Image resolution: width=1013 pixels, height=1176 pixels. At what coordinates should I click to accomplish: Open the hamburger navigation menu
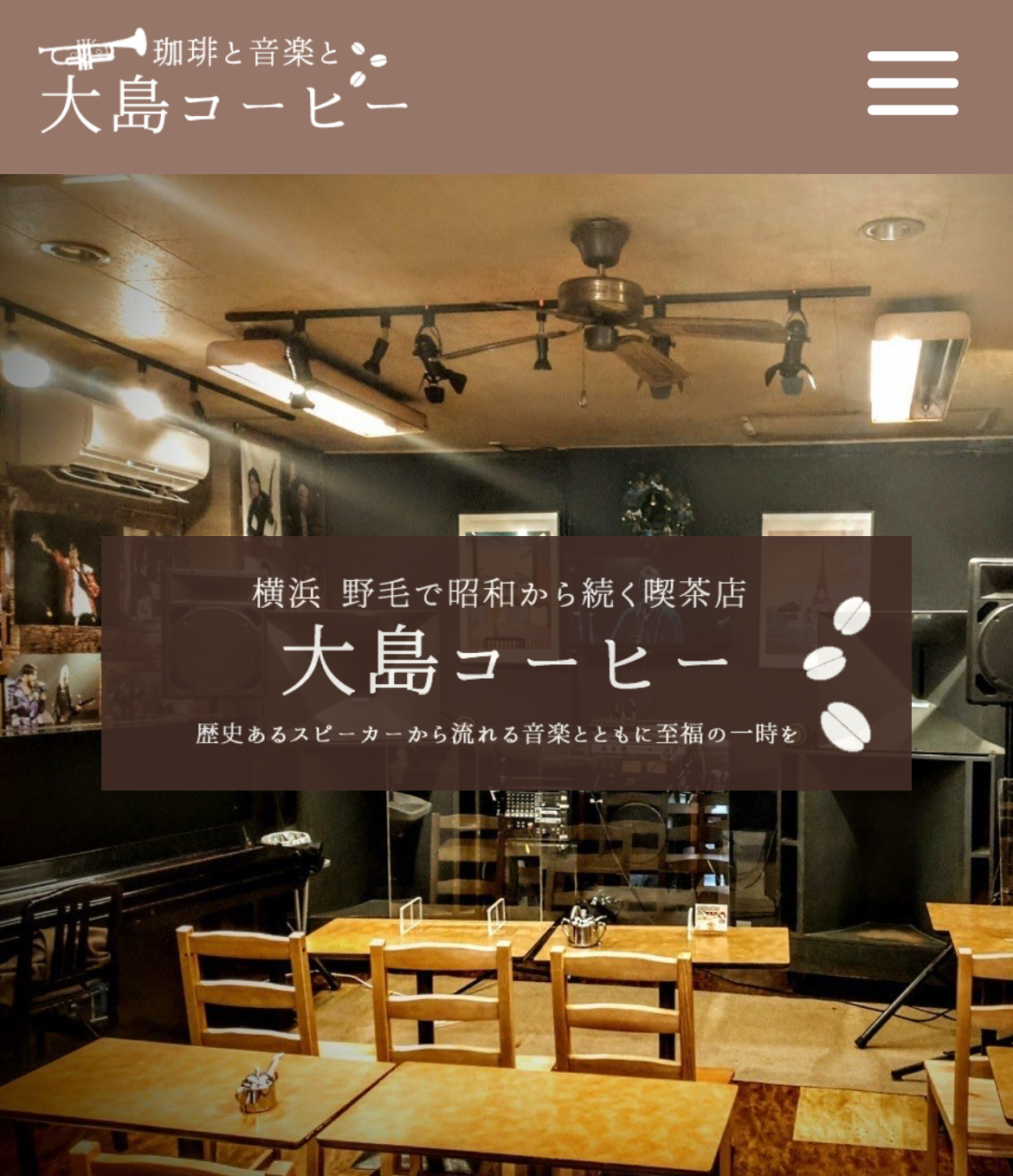point(913,83)
